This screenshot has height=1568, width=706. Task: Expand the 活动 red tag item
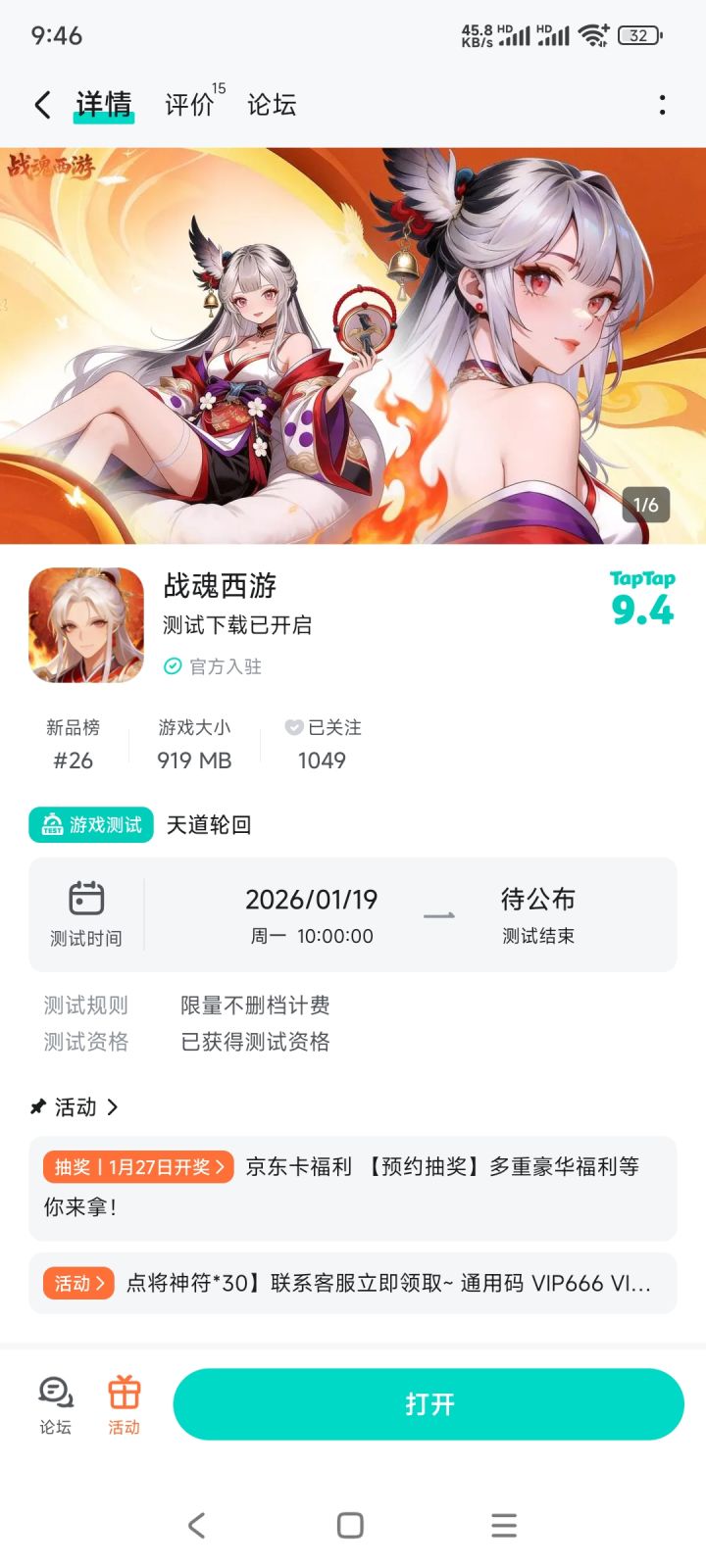click(78, 1283)
